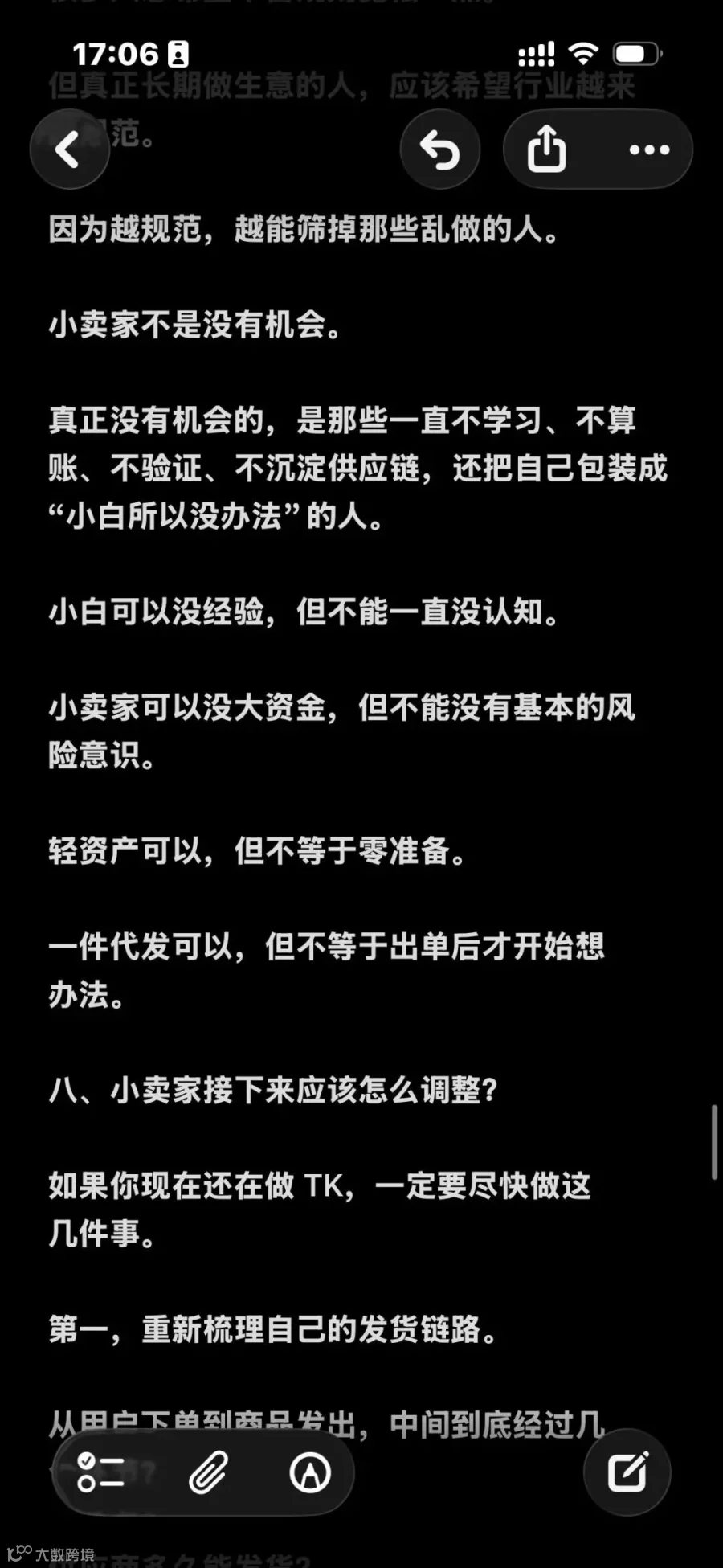Open the markup pen tool

click(310, 1472)
